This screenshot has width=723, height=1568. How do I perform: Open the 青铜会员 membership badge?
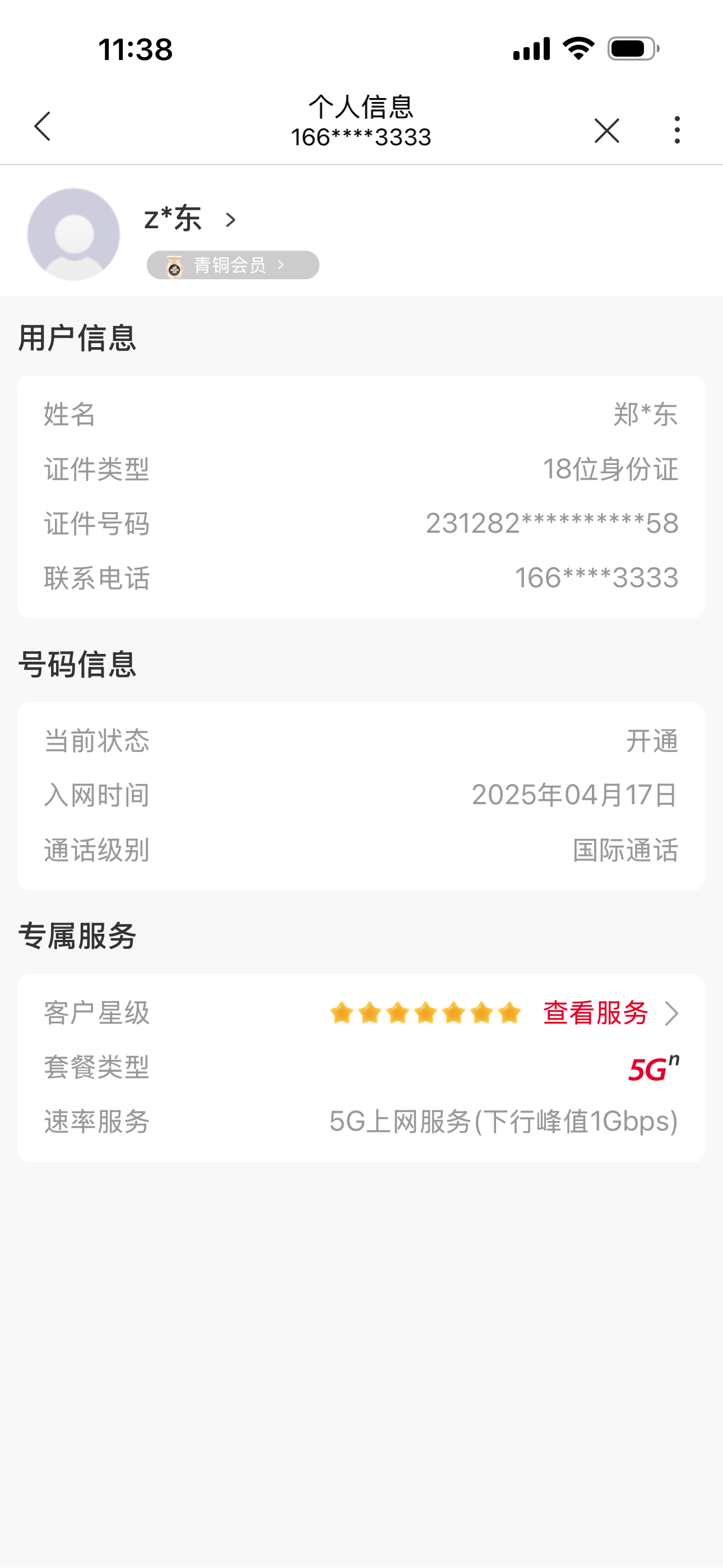point(233,265)
